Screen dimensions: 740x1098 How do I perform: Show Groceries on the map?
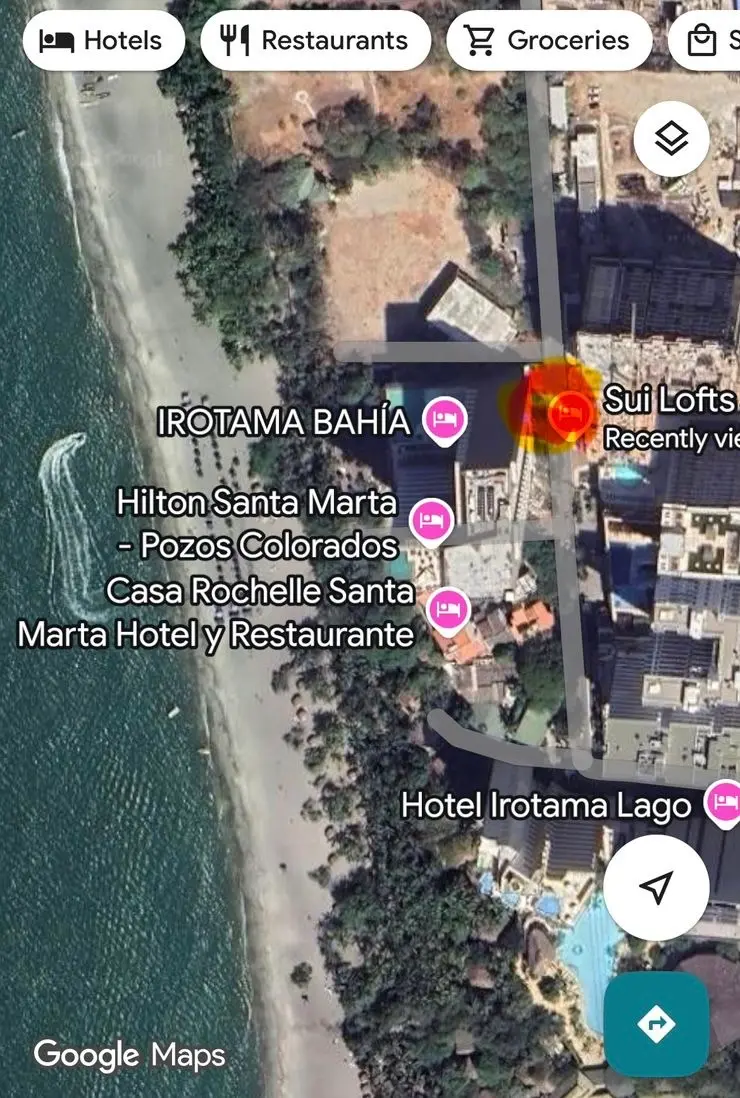pos(548,41)
